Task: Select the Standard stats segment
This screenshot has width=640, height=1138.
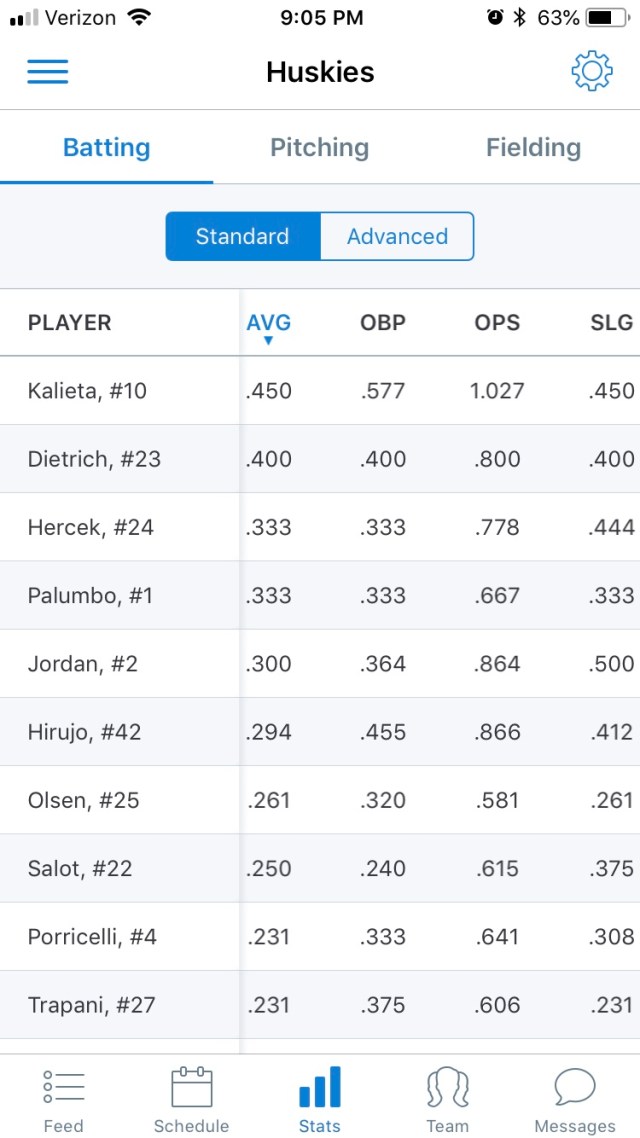Action: [x=242, y=237]
